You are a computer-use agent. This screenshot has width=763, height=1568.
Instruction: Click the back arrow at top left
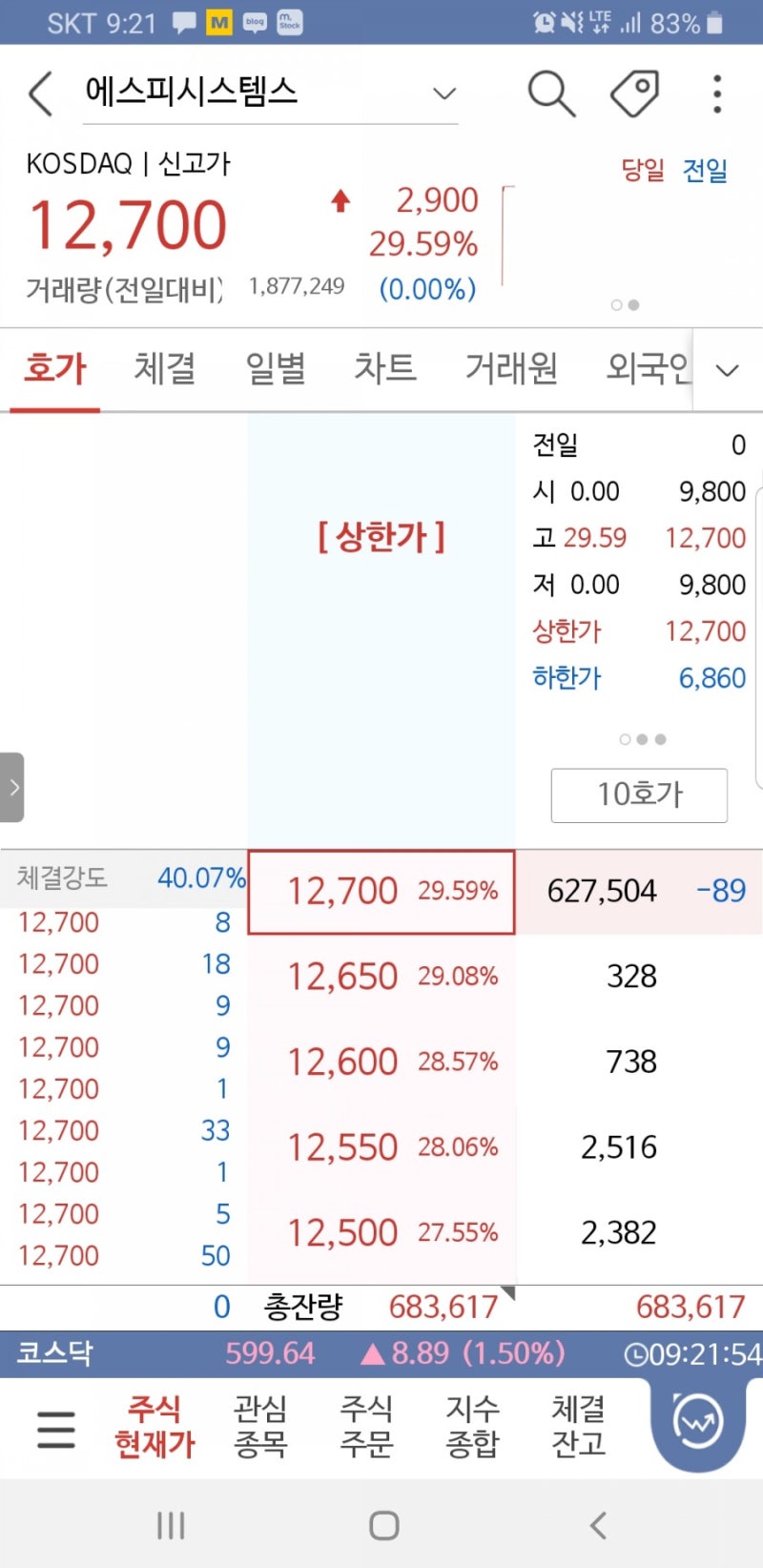click(x=38, y=93)
